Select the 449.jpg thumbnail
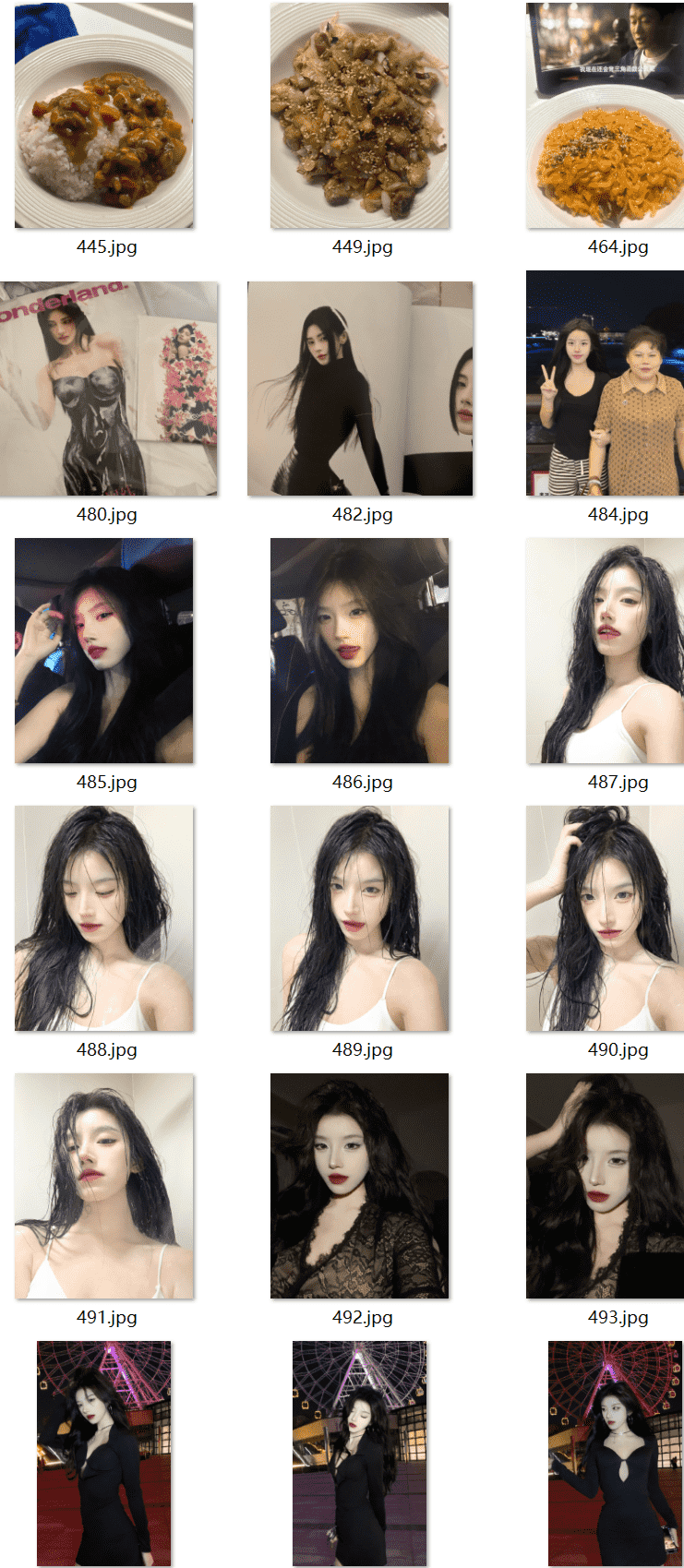 click(x=360, y=115)
